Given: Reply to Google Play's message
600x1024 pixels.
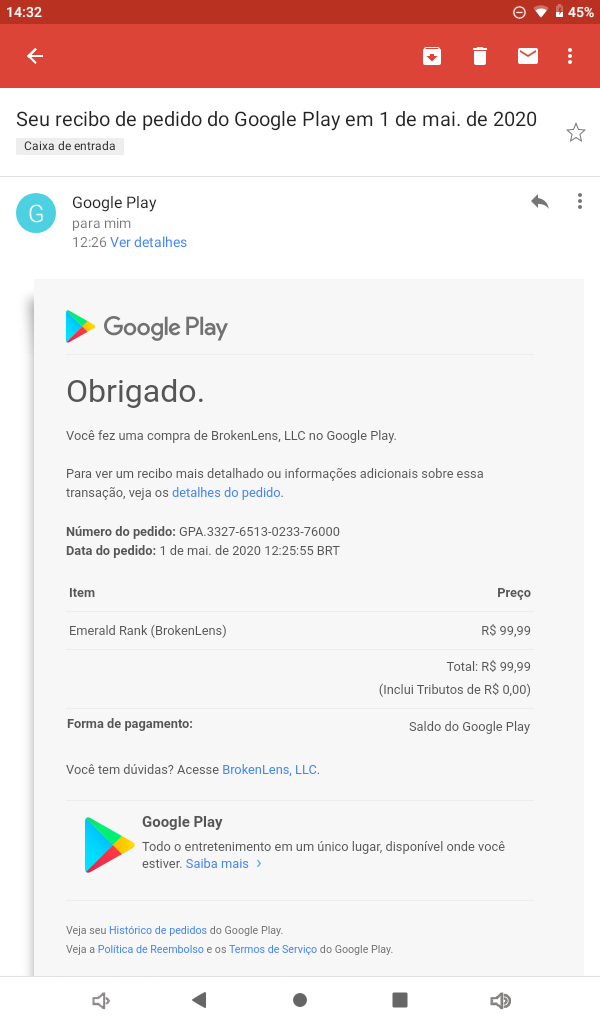Looking at the screenshot, I should pyautogui.click(x=539, y=201).
